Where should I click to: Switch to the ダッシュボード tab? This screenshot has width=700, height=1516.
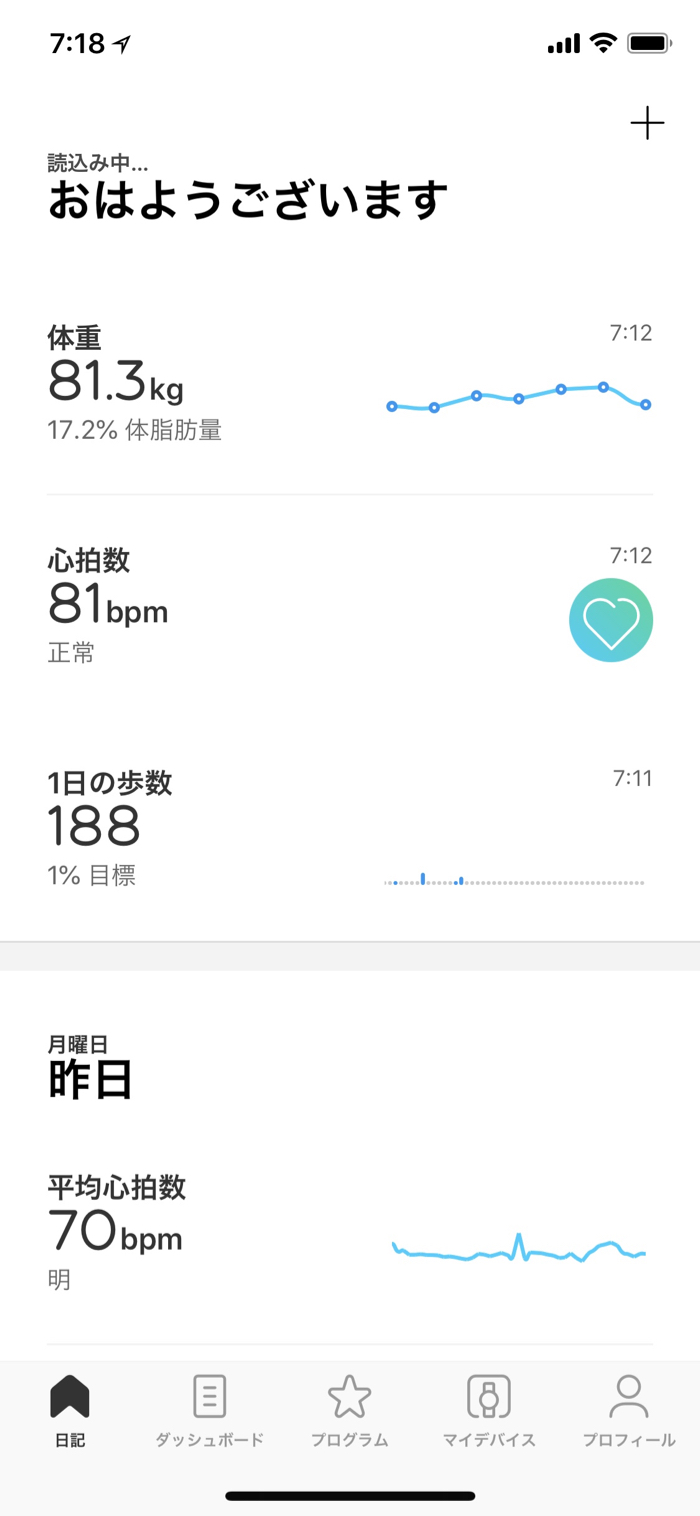coord(209,1411)
